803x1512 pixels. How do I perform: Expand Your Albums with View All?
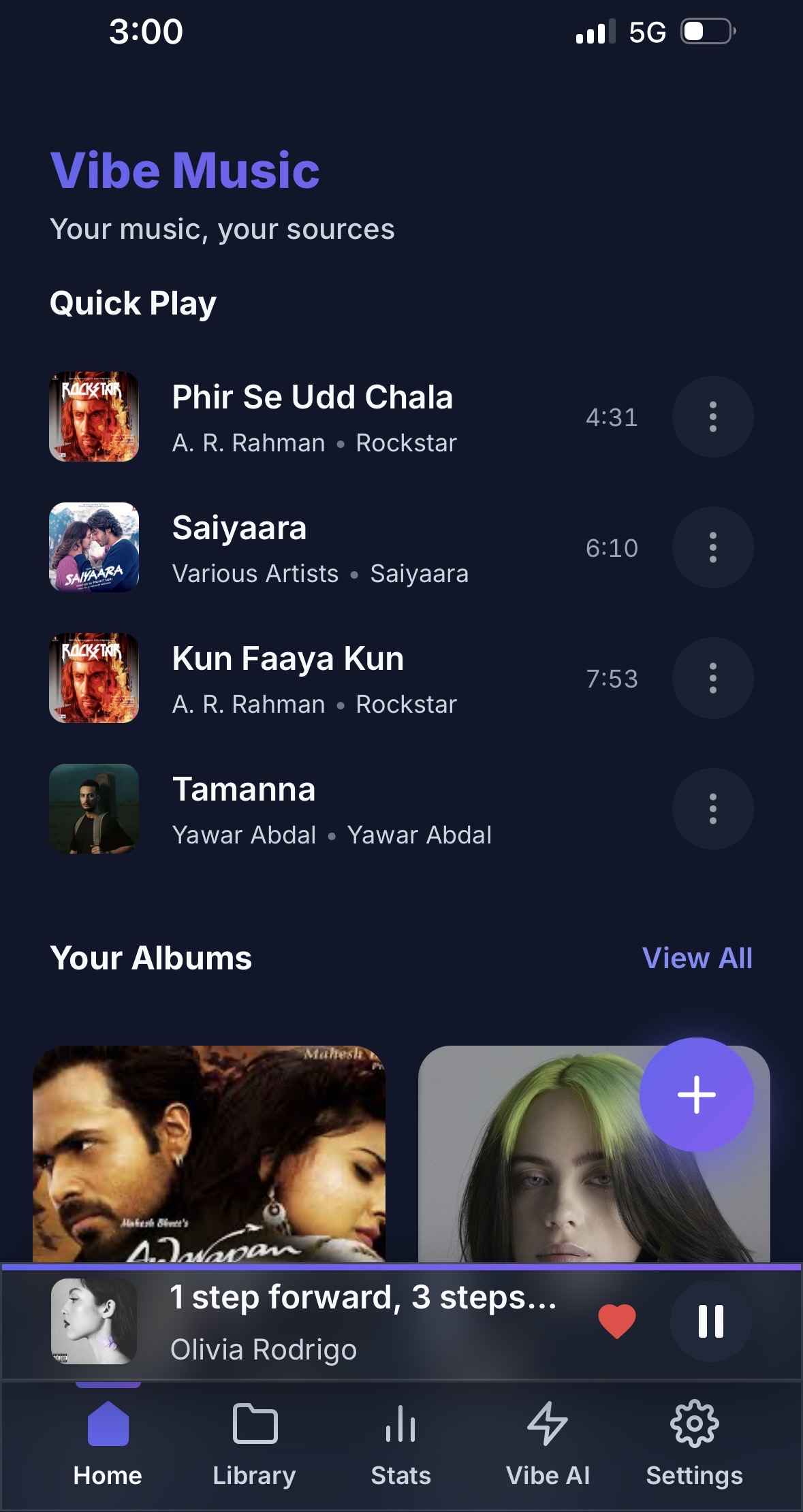coord(697,957)
